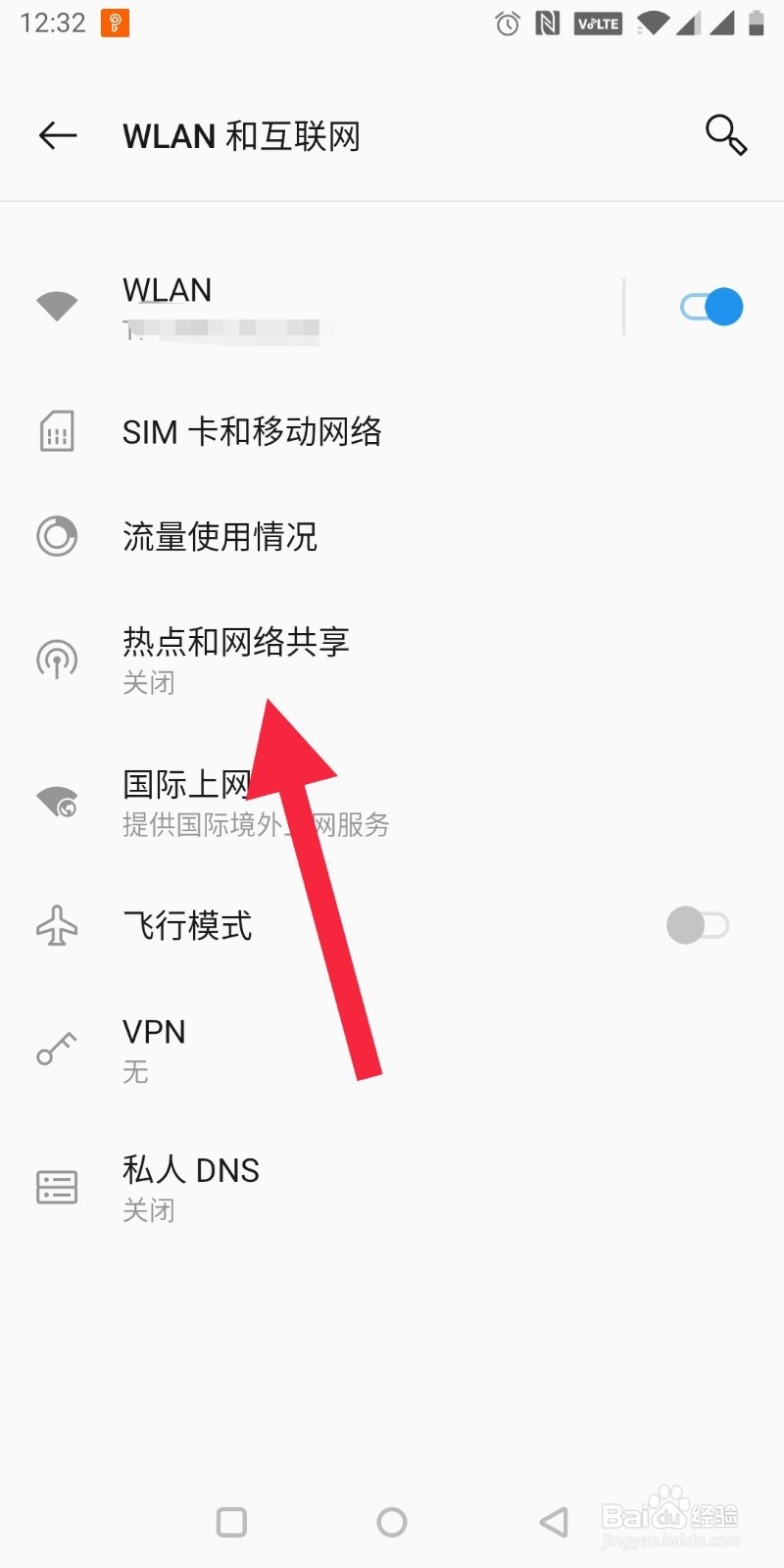The image size is (784, 1568).
Task: Go back using the arrow in header
Action: pos(56,135)
